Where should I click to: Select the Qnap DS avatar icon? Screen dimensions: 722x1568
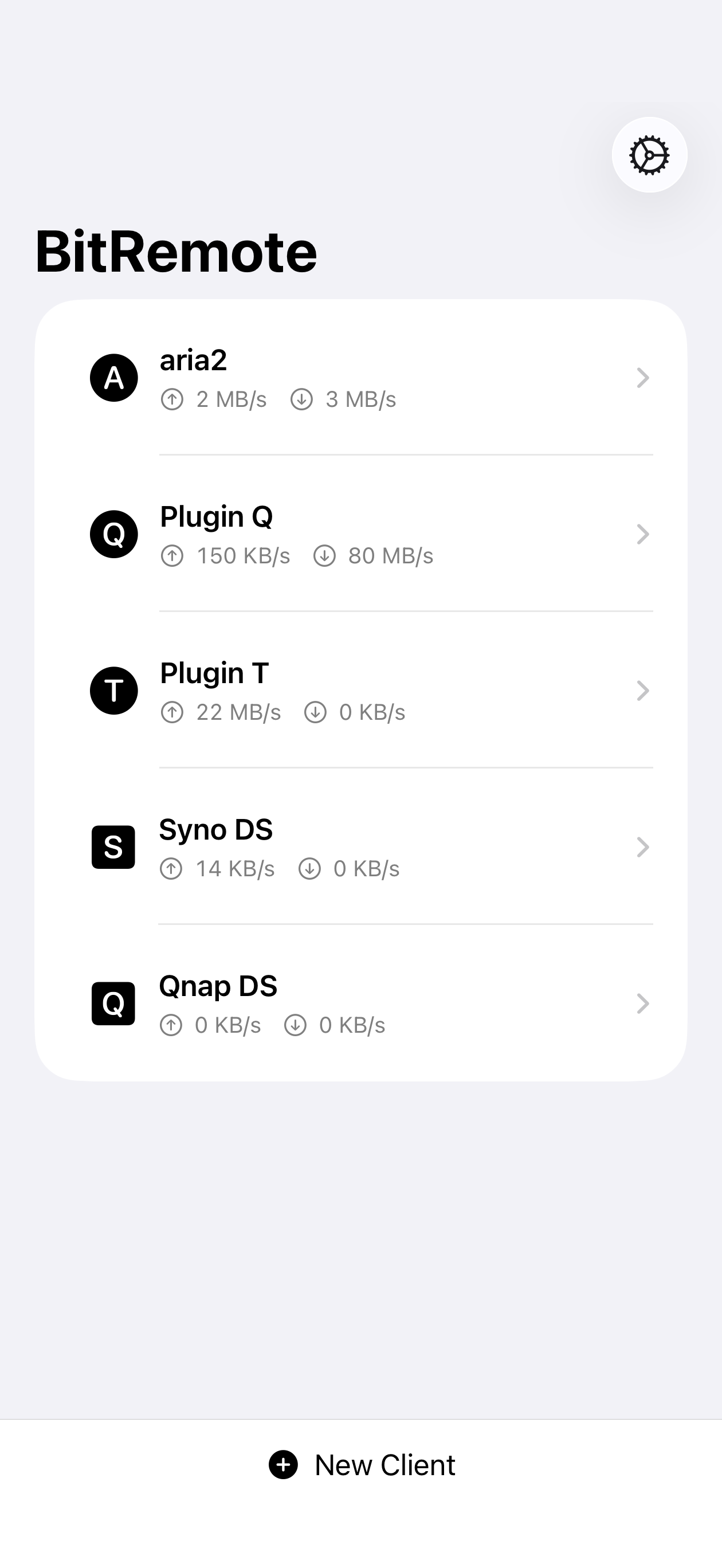tap(113, 1003)
